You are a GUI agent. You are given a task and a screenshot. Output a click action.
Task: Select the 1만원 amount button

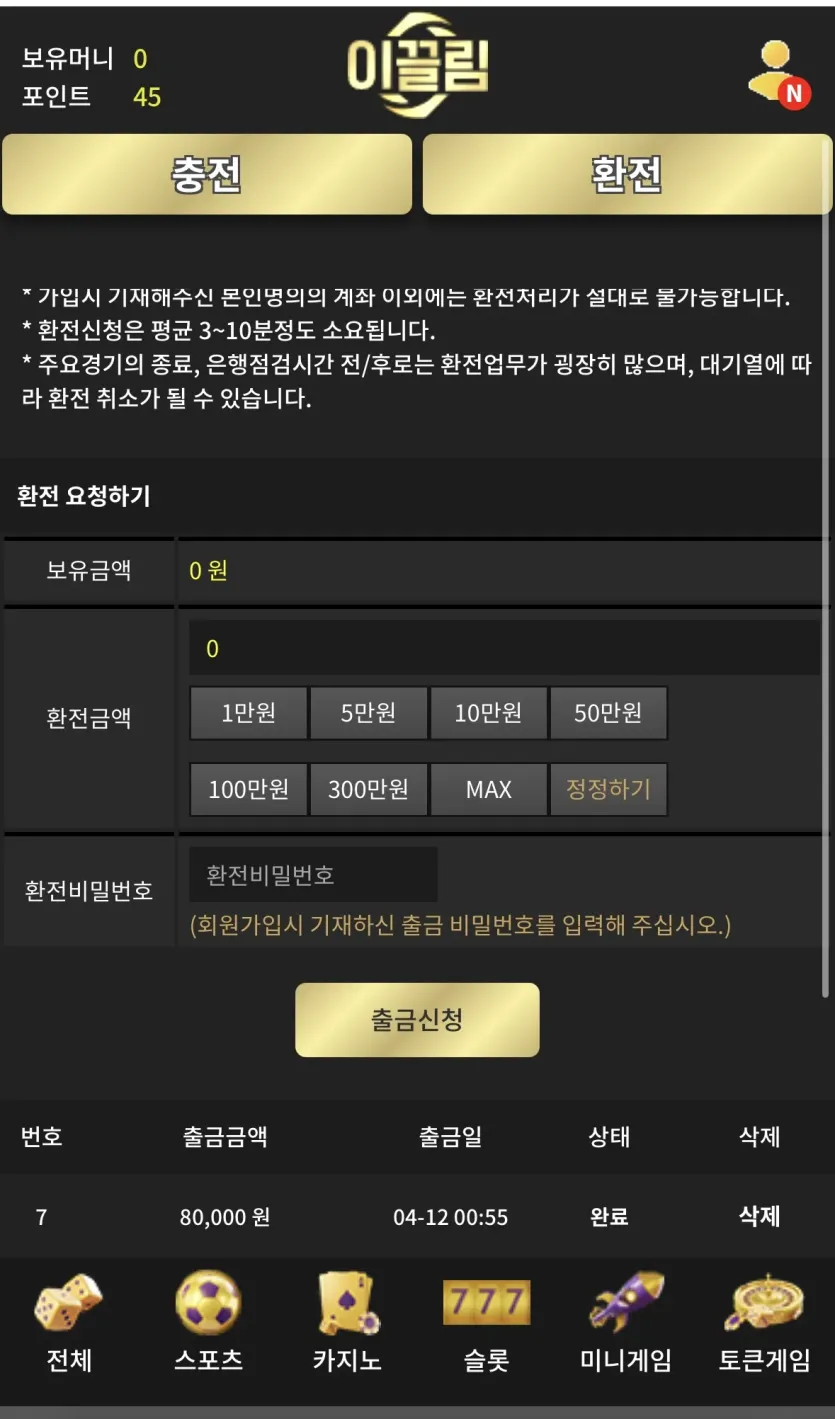click(248, 713)
